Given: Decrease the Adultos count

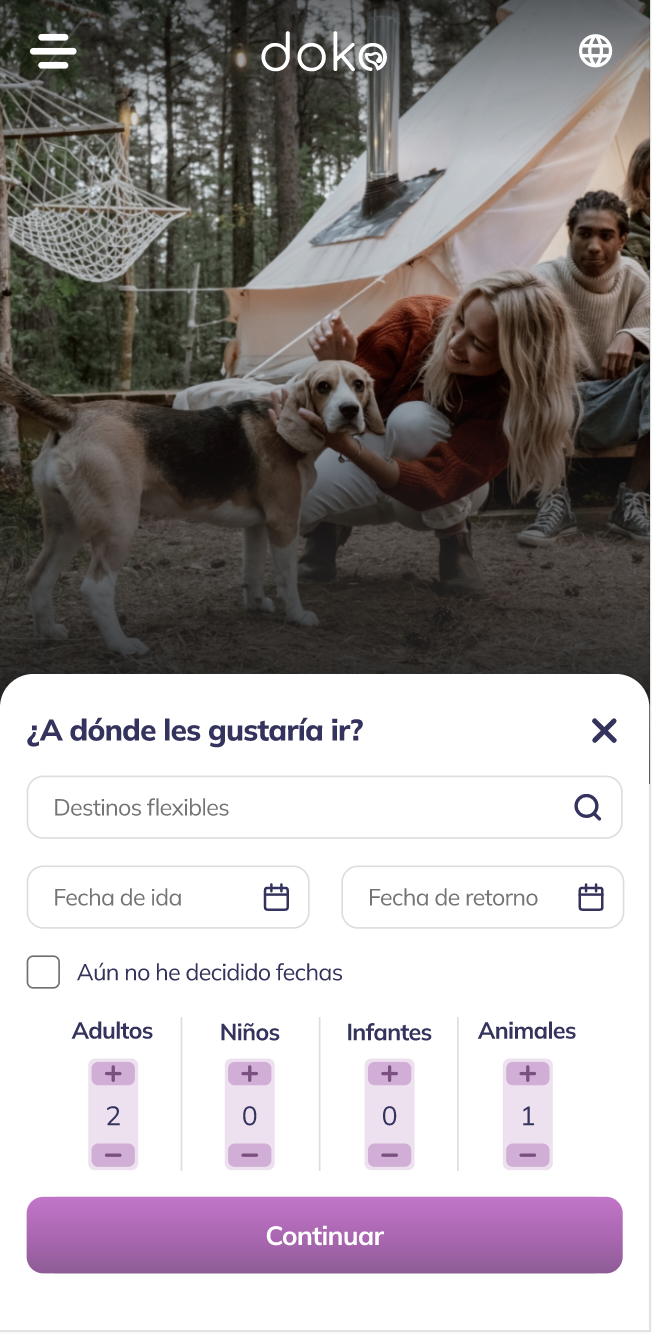Looking at the screenshot, I should click(x=113, y=1156).
